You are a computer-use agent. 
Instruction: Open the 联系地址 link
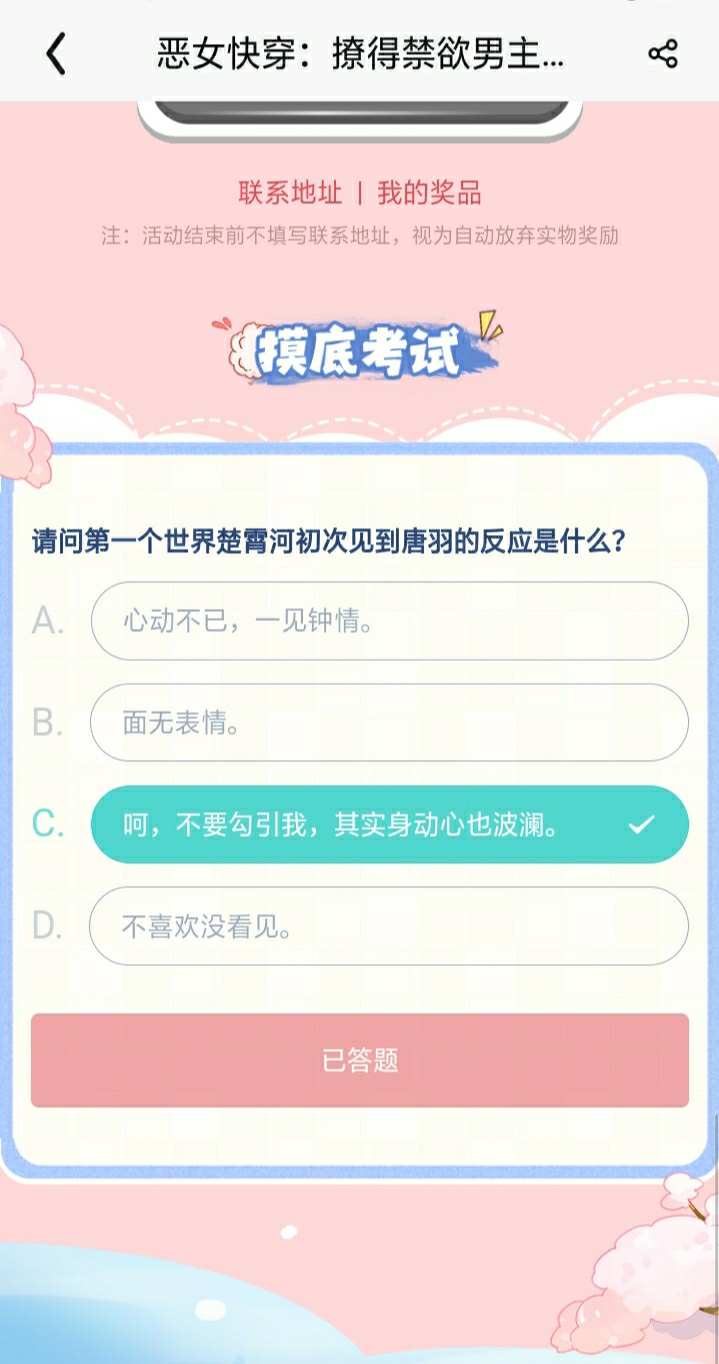290,192
